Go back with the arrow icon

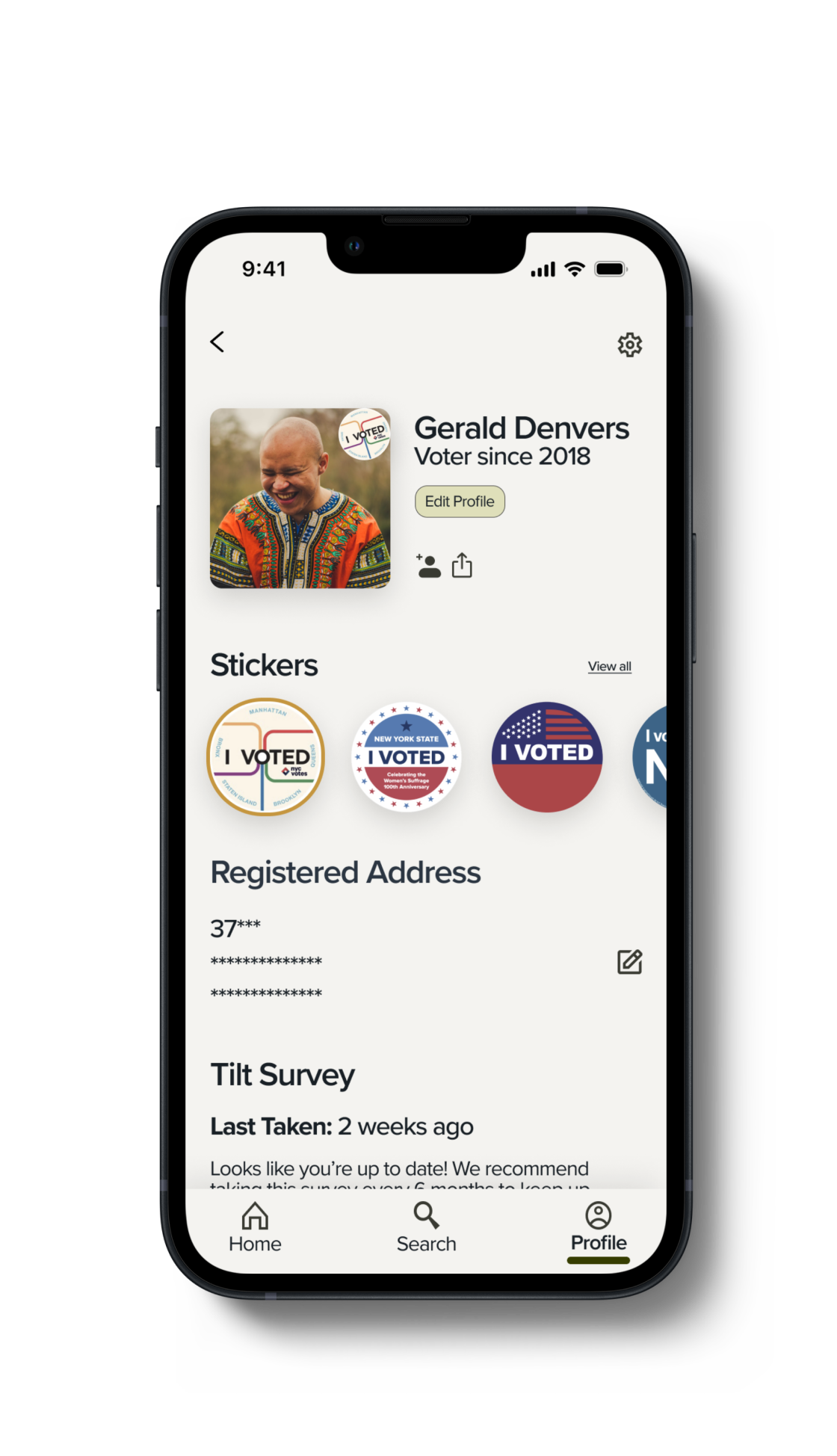[217, 342]
